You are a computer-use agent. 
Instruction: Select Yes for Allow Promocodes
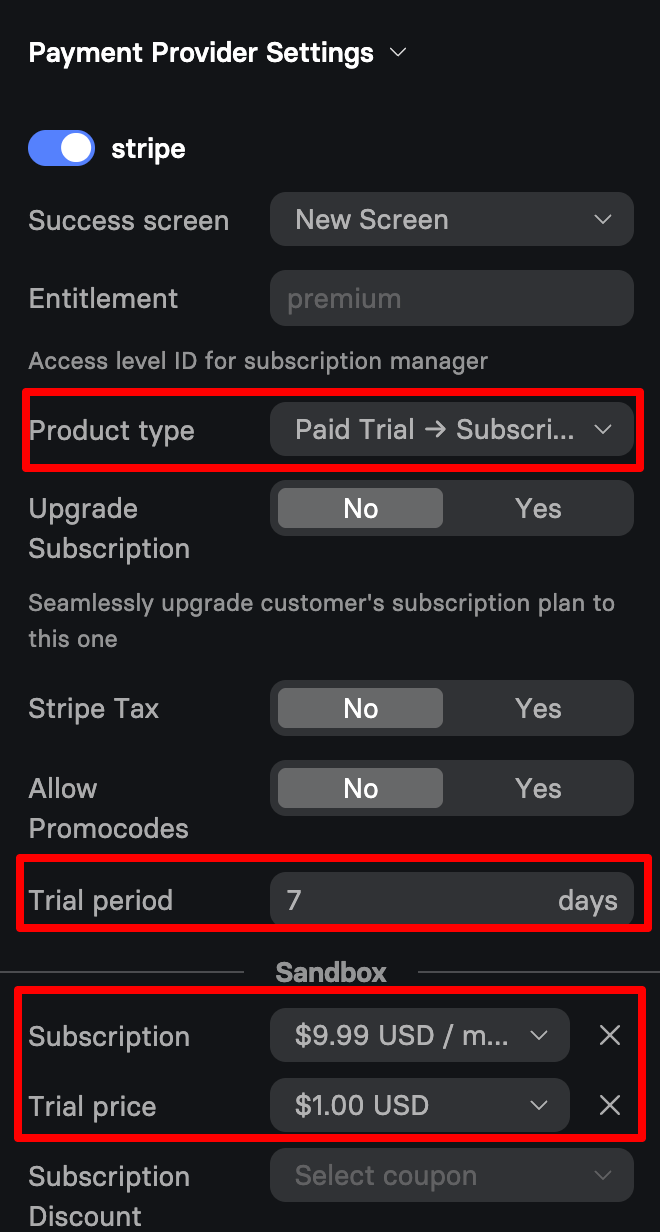point(538,788)
